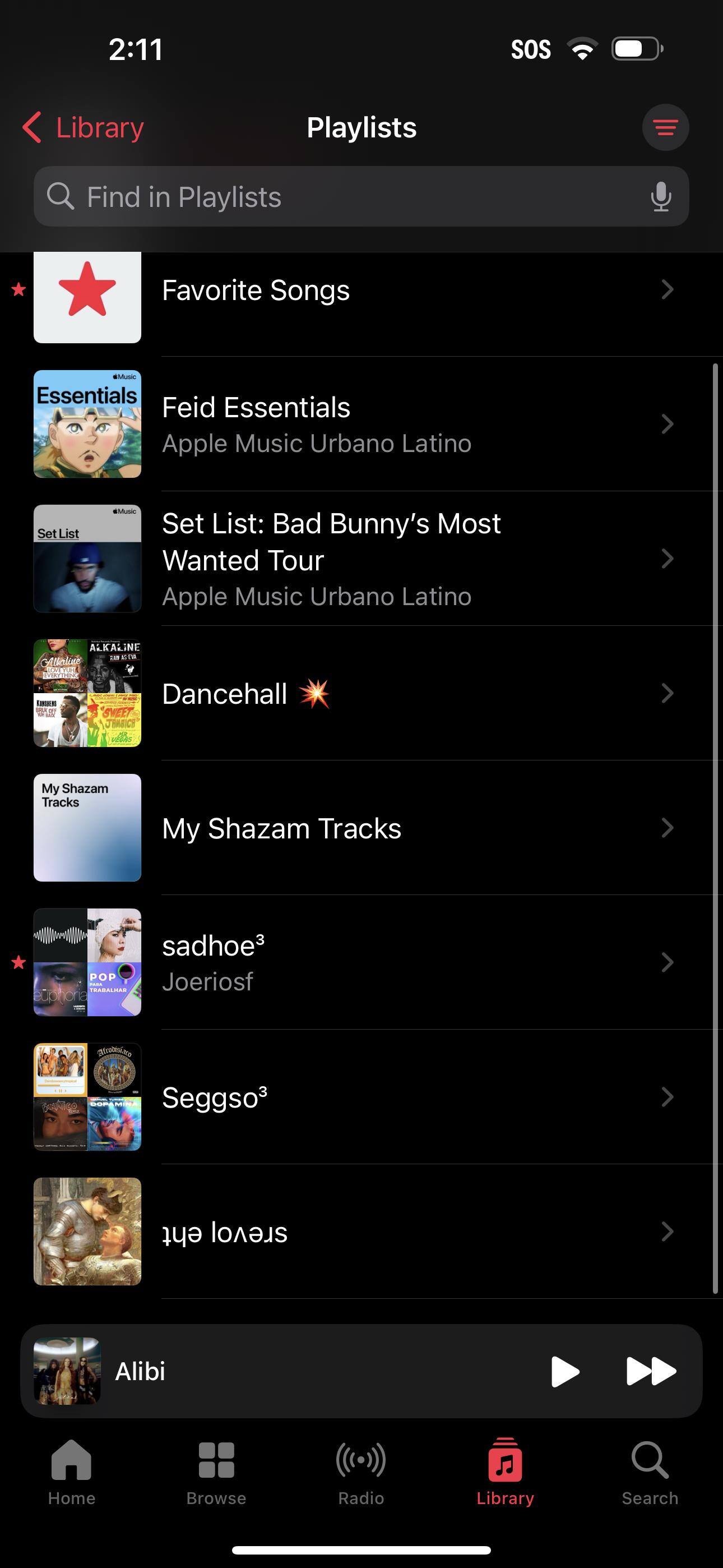Viewport: 723px width, 1568px height.
Task: Open the sort options icon
Action: coord(665,127)
